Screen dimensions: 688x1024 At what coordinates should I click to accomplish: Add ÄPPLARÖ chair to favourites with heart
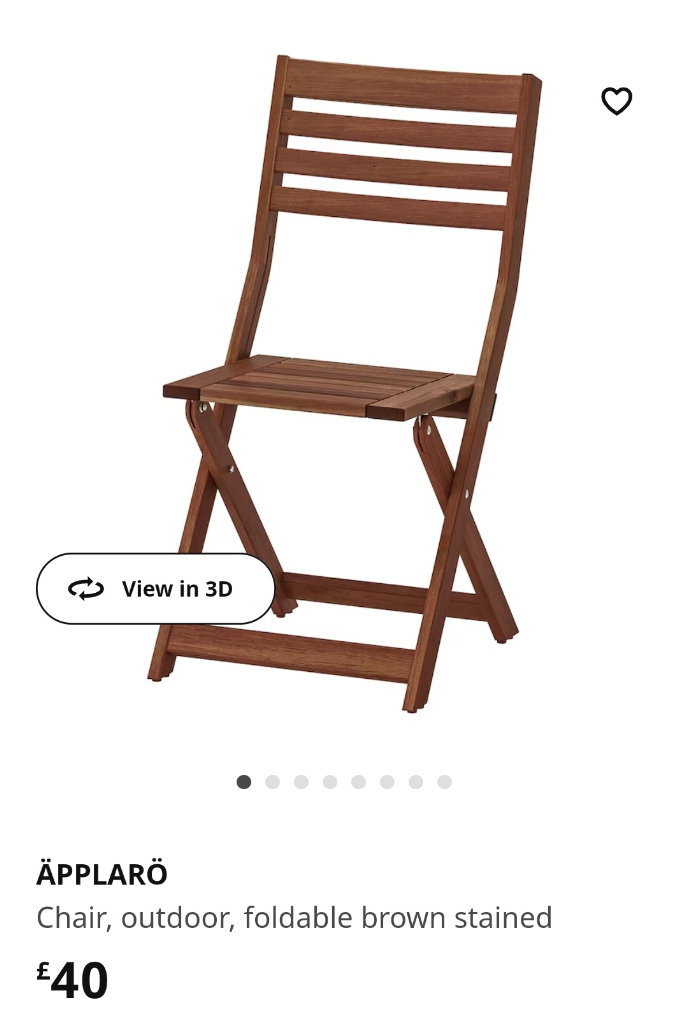[616, 101]
